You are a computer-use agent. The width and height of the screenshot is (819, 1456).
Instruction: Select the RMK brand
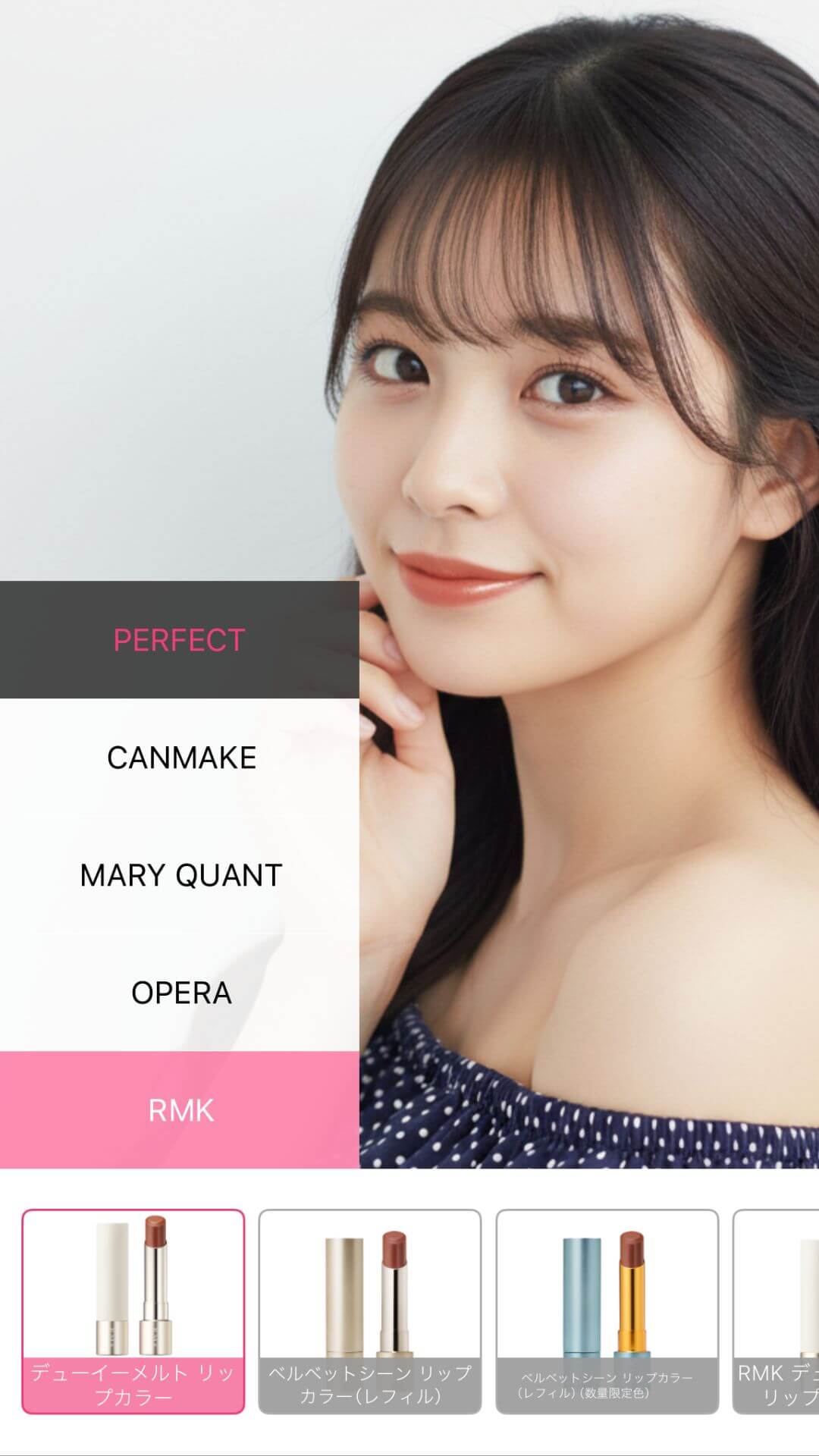(180, 1110)
